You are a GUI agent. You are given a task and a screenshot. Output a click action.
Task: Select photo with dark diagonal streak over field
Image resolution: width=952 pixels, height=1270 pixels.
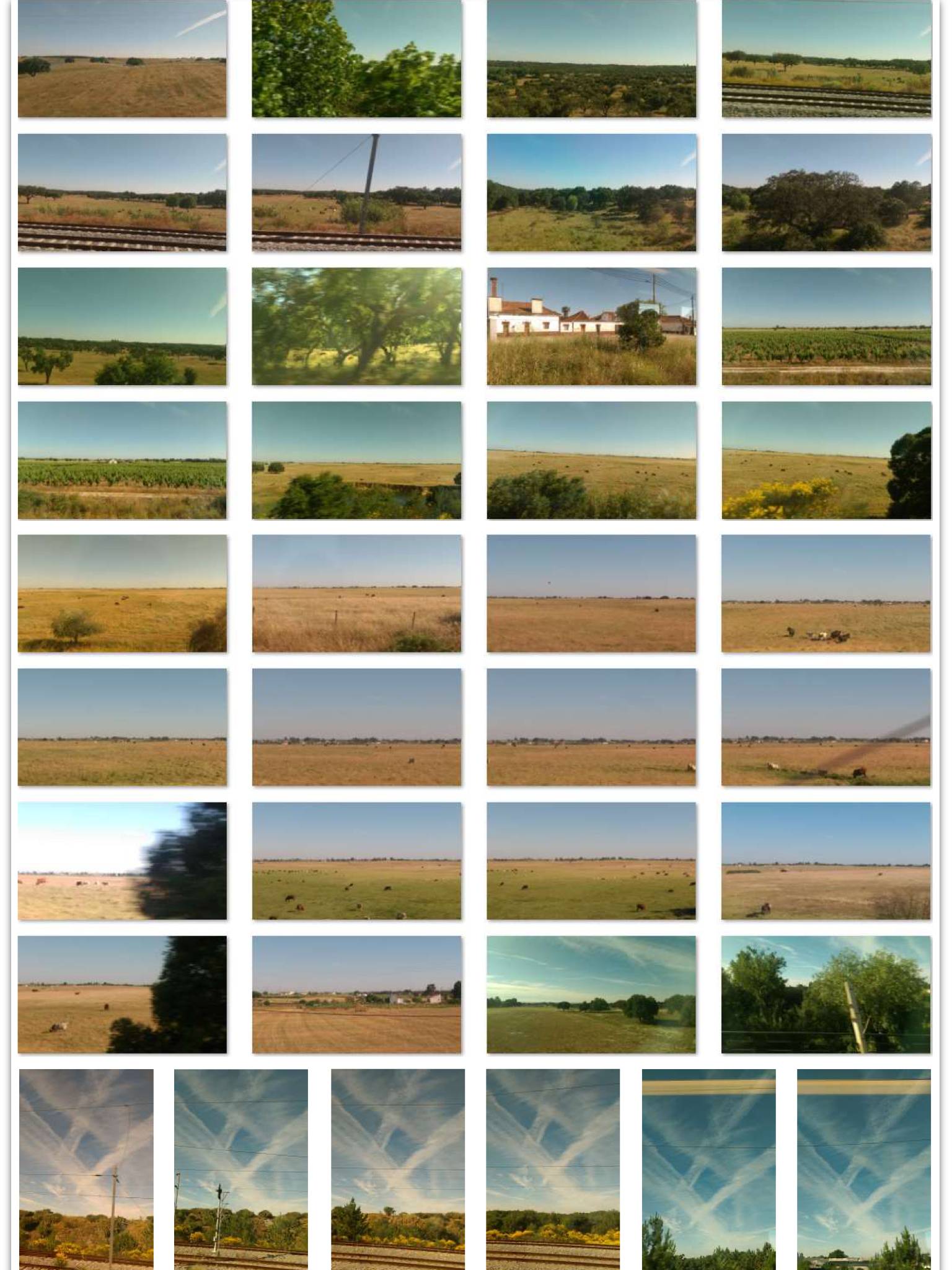826,727
